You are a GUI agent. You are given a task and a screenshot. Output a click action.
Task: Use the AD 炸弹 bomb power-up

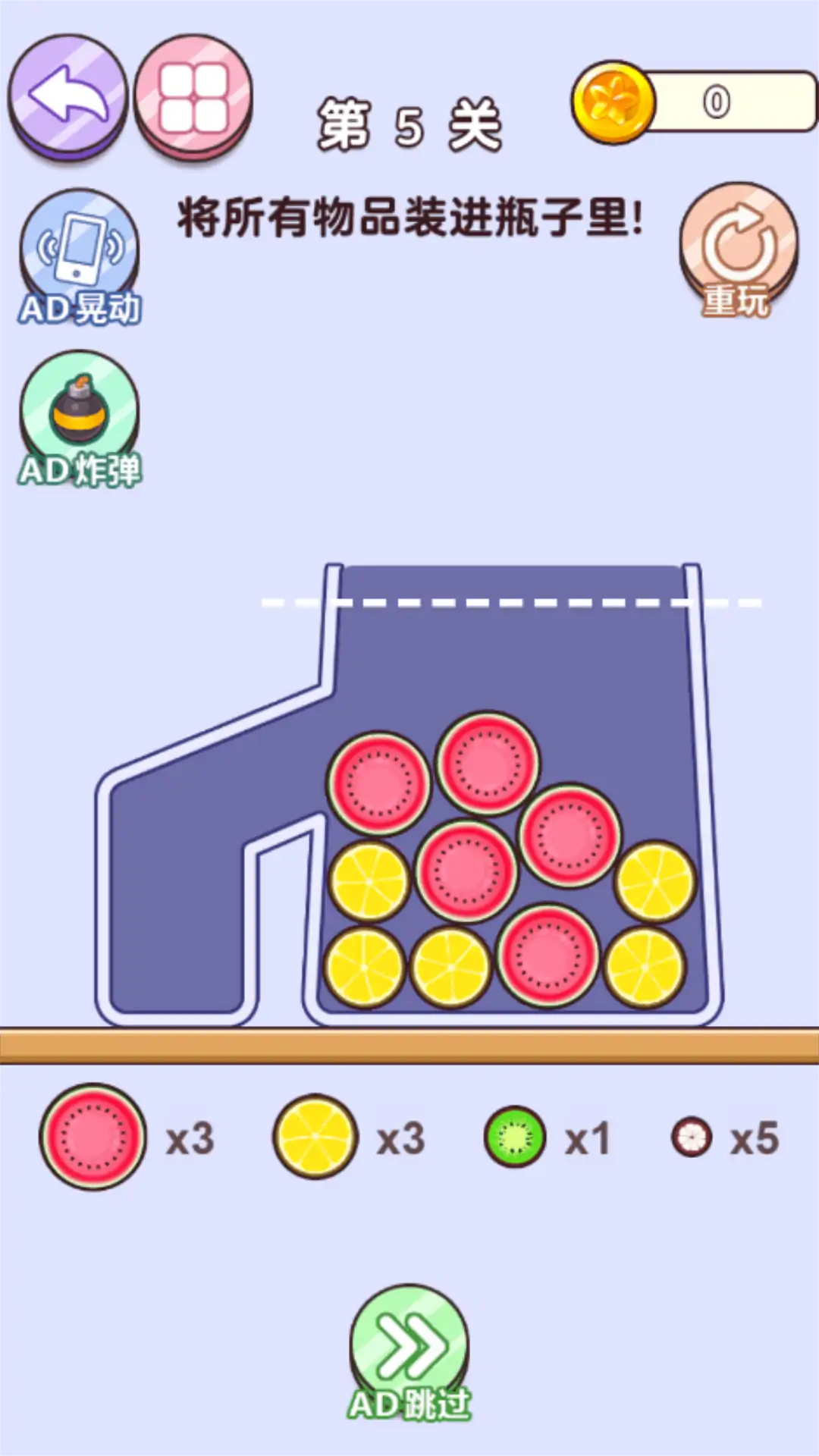click(79, 416)
